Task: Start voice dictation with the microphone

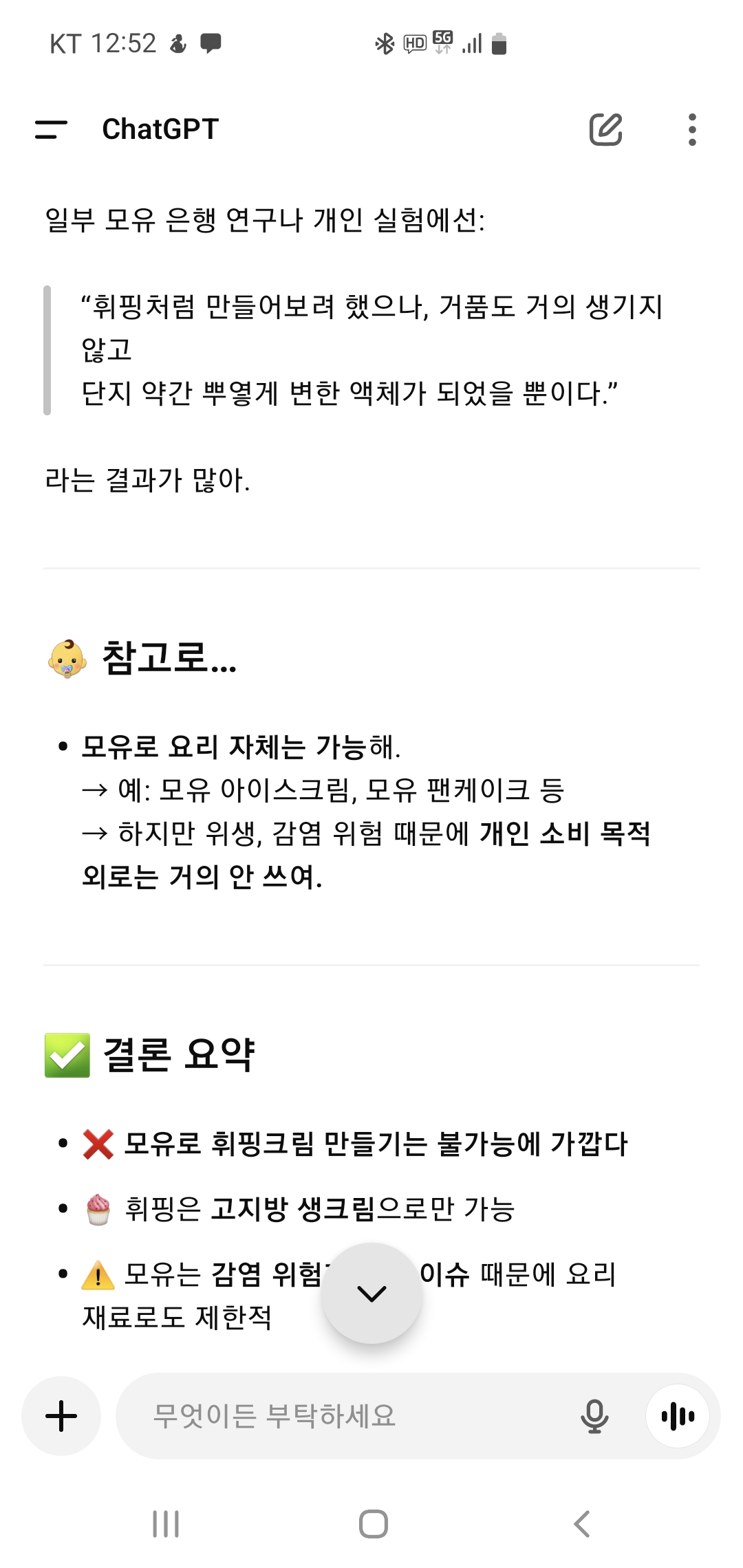Action: click(594, 1416)
